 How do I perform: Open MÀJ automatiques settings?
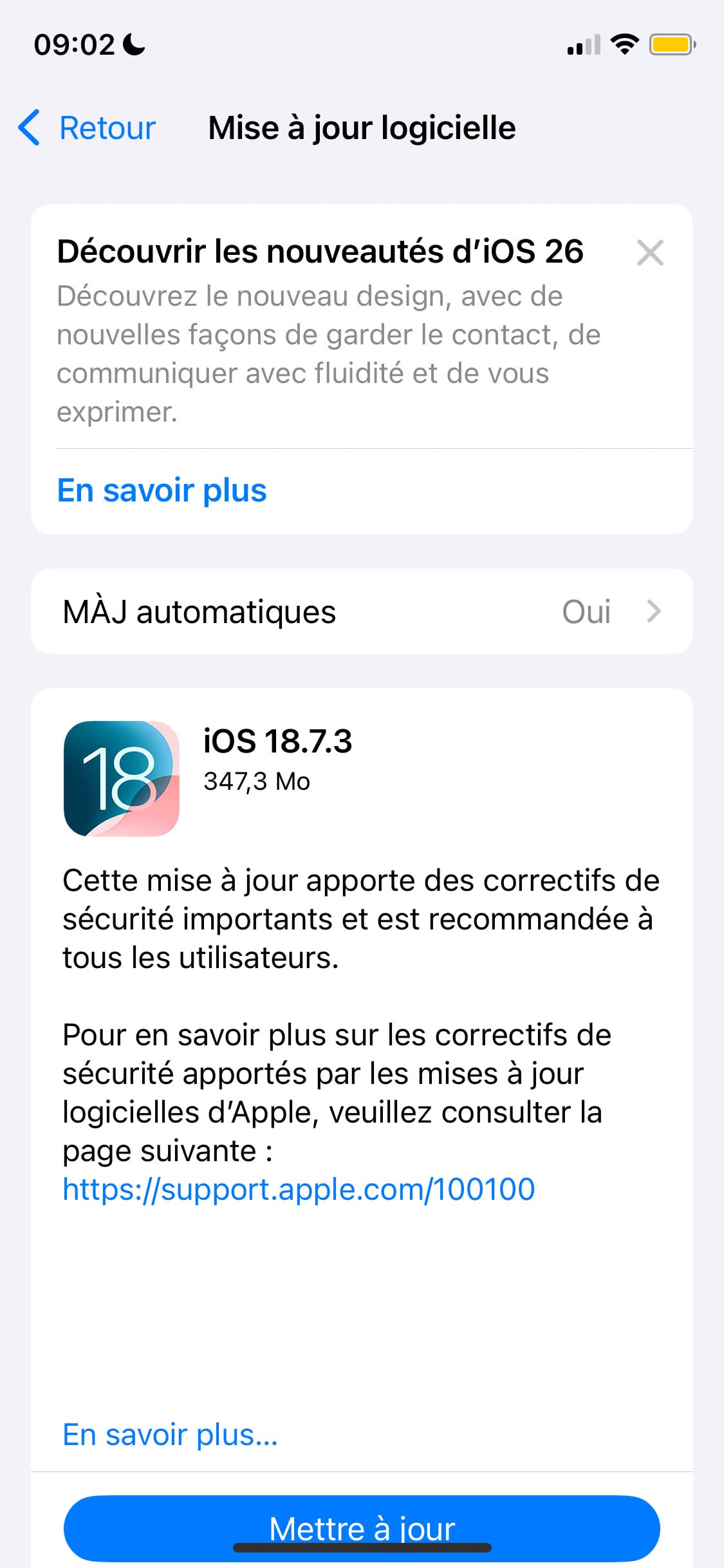362,611
